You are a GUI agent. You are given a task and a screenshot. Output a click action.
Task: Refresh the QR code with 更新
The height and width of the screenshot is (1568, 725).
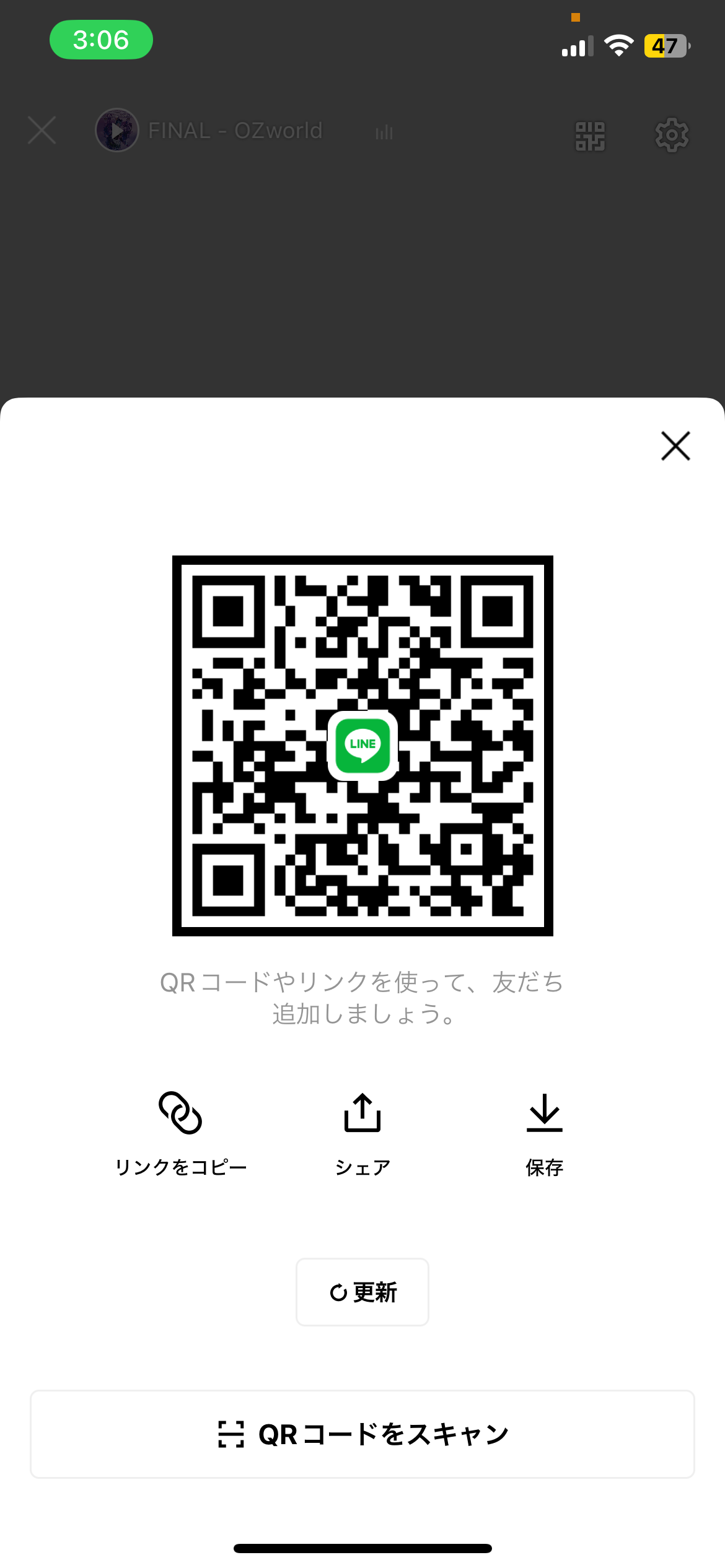[x=362, y=1292]
